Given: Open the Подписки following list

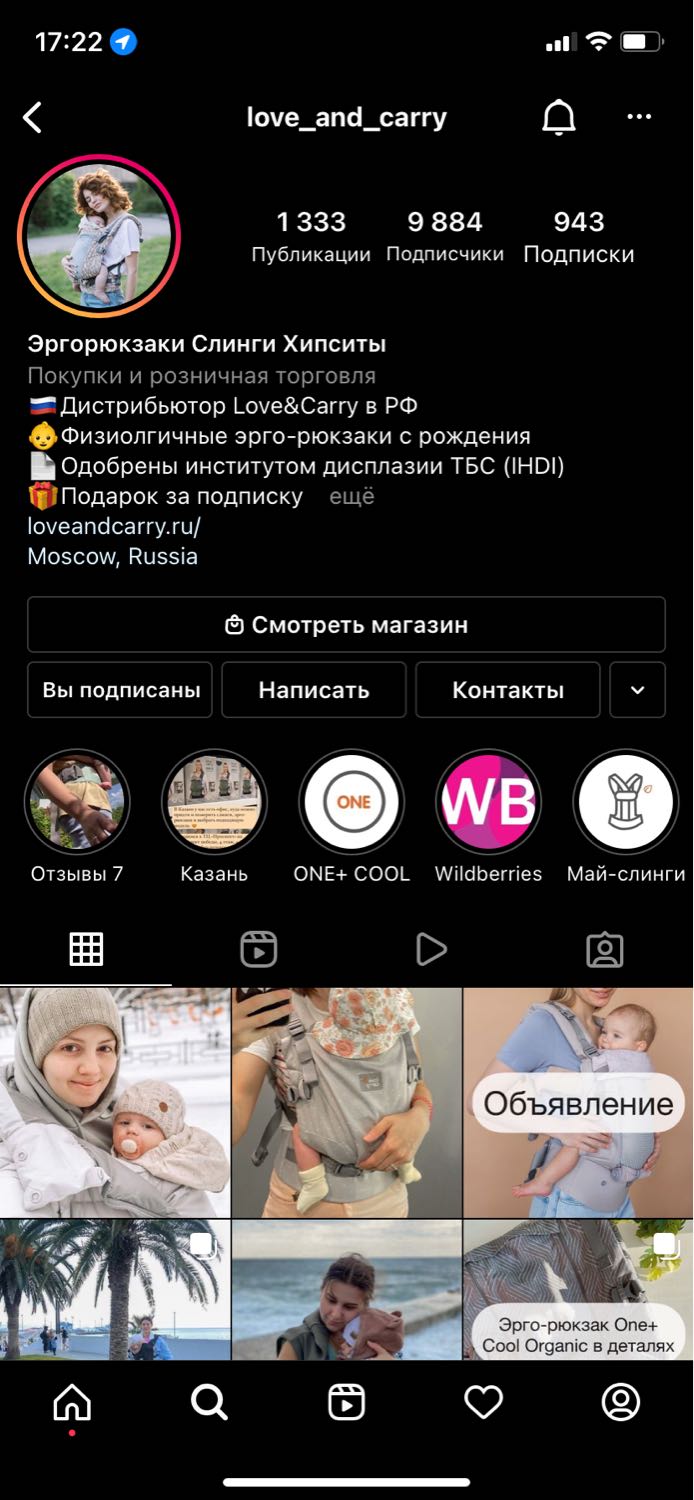Looking at the screenshot, I should pyautogui.click(x=579, y=236).
